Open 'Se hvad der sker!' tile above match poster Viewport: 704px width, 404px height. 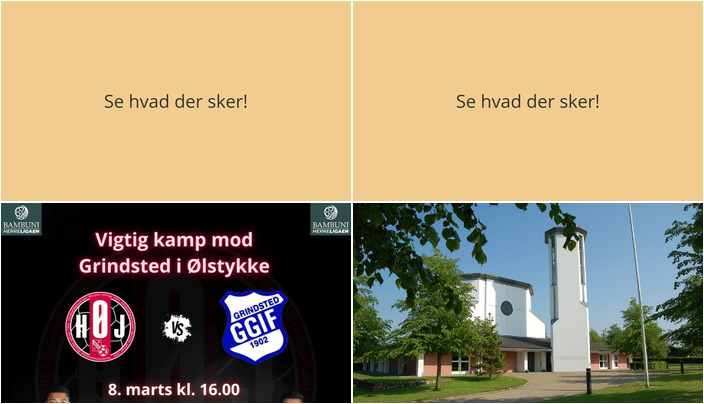(x=176, y=101)
